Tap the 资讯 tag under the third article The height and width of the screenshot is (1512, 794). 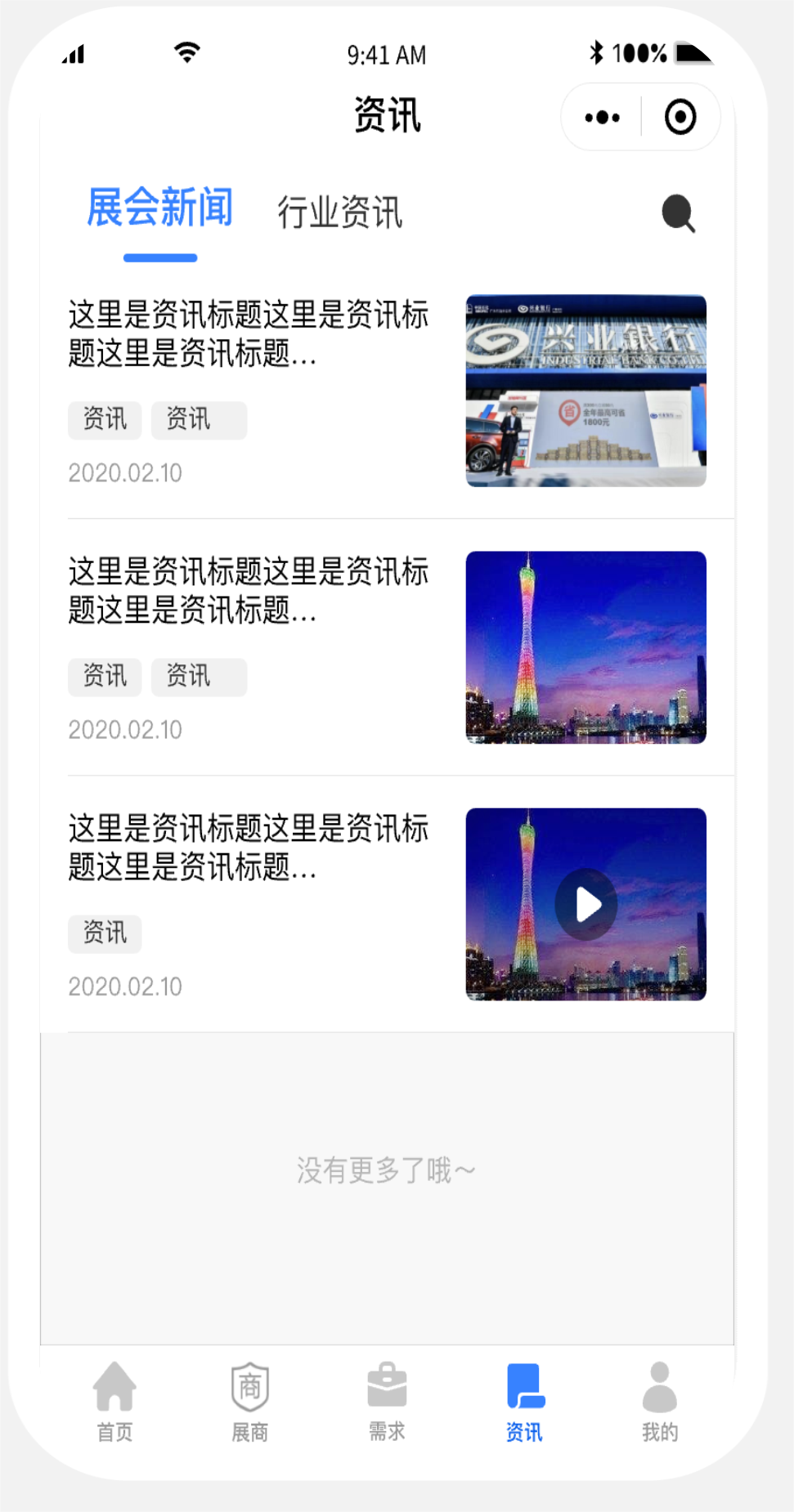click(104, 933)
